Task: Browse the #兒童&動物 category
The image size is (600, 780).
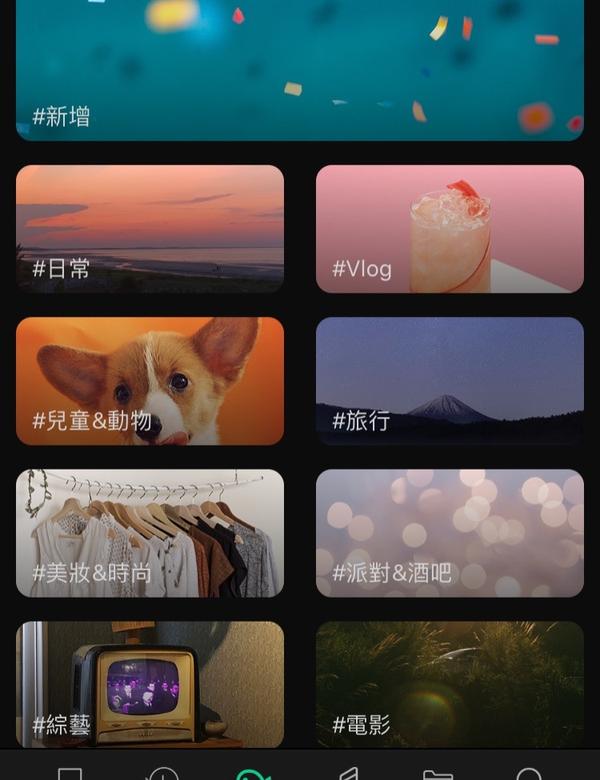Action: coord(150,381)
